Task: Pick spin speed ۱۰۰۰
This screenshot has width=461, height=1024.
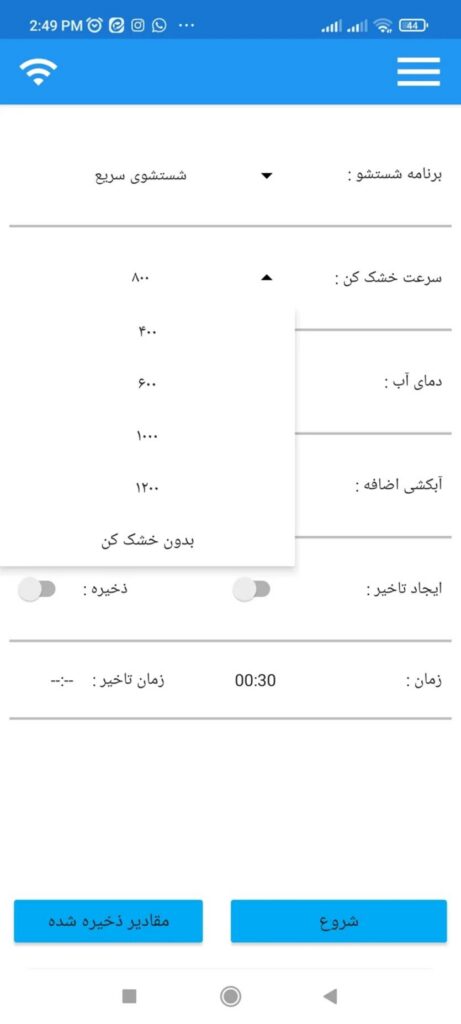Action: tap(147, 436)
